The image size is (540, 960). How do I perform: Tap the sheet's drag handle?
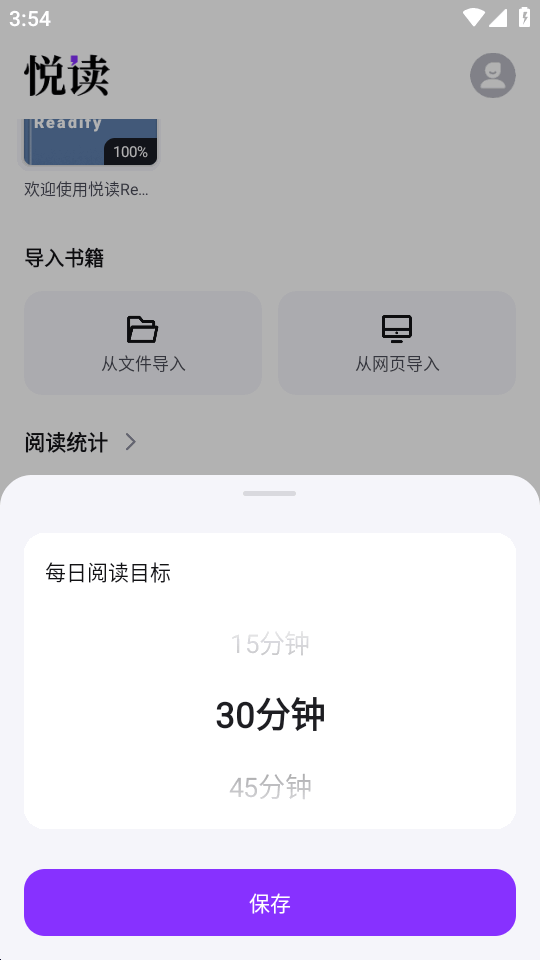(x=269, y=493)
